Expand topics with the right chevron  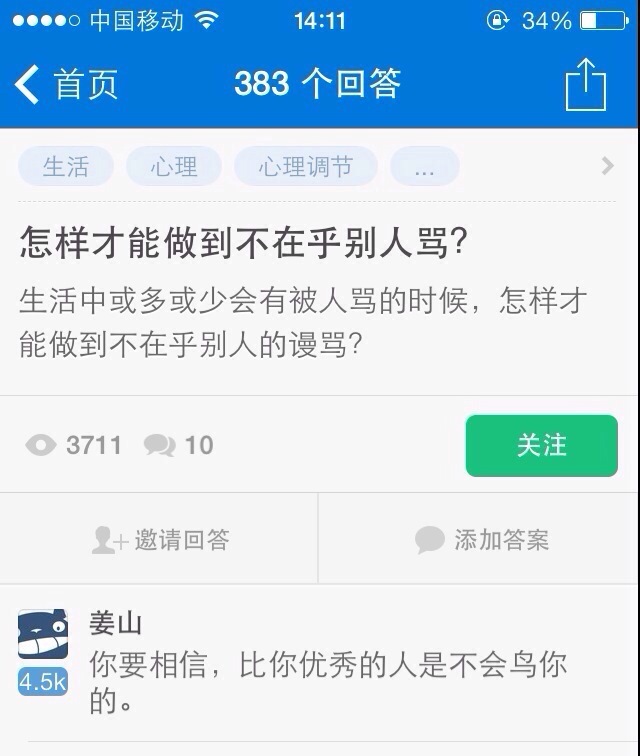tap(607, 166)
